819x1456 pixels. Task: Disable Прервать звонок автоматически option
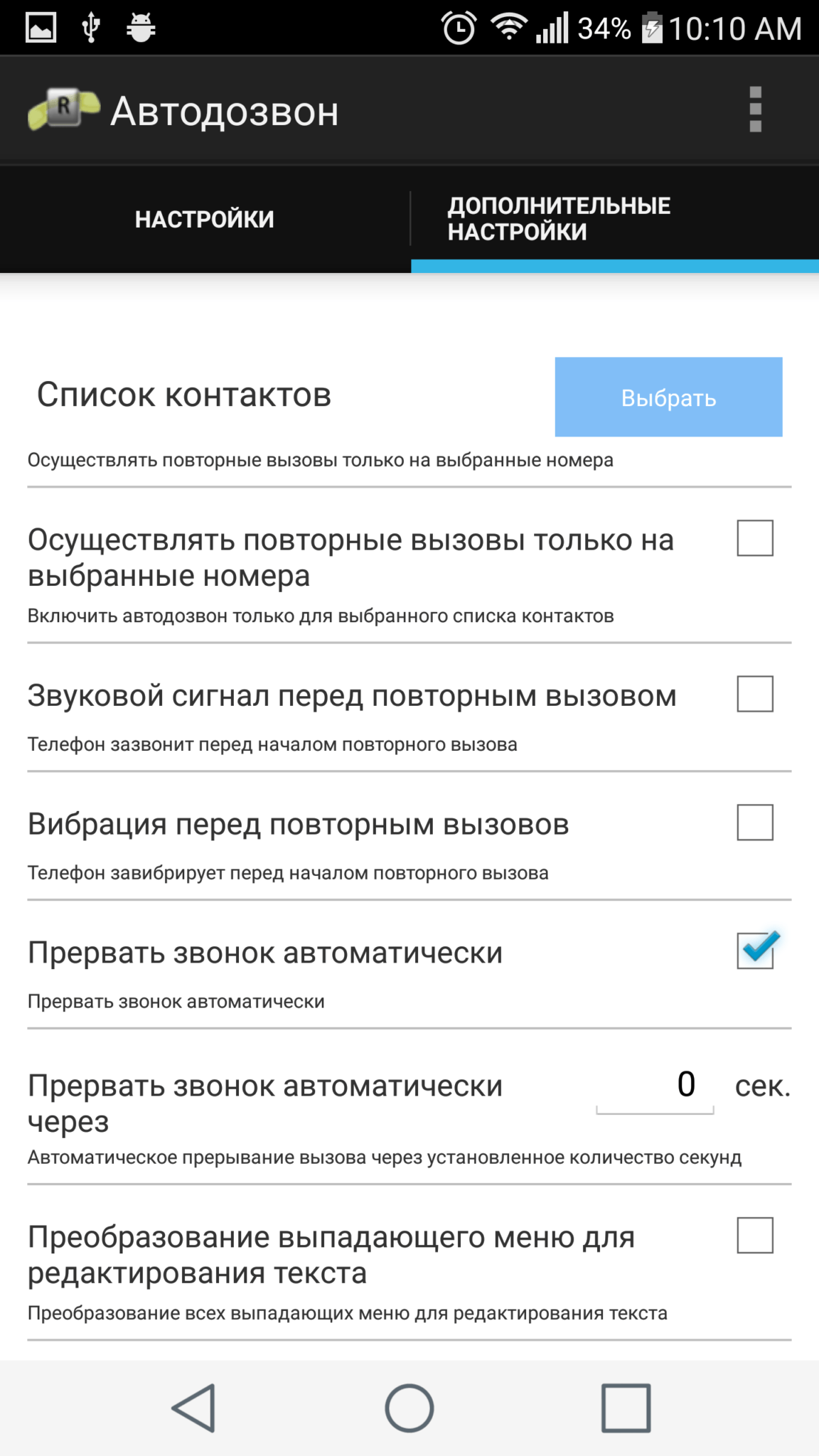tap(755, 950)
